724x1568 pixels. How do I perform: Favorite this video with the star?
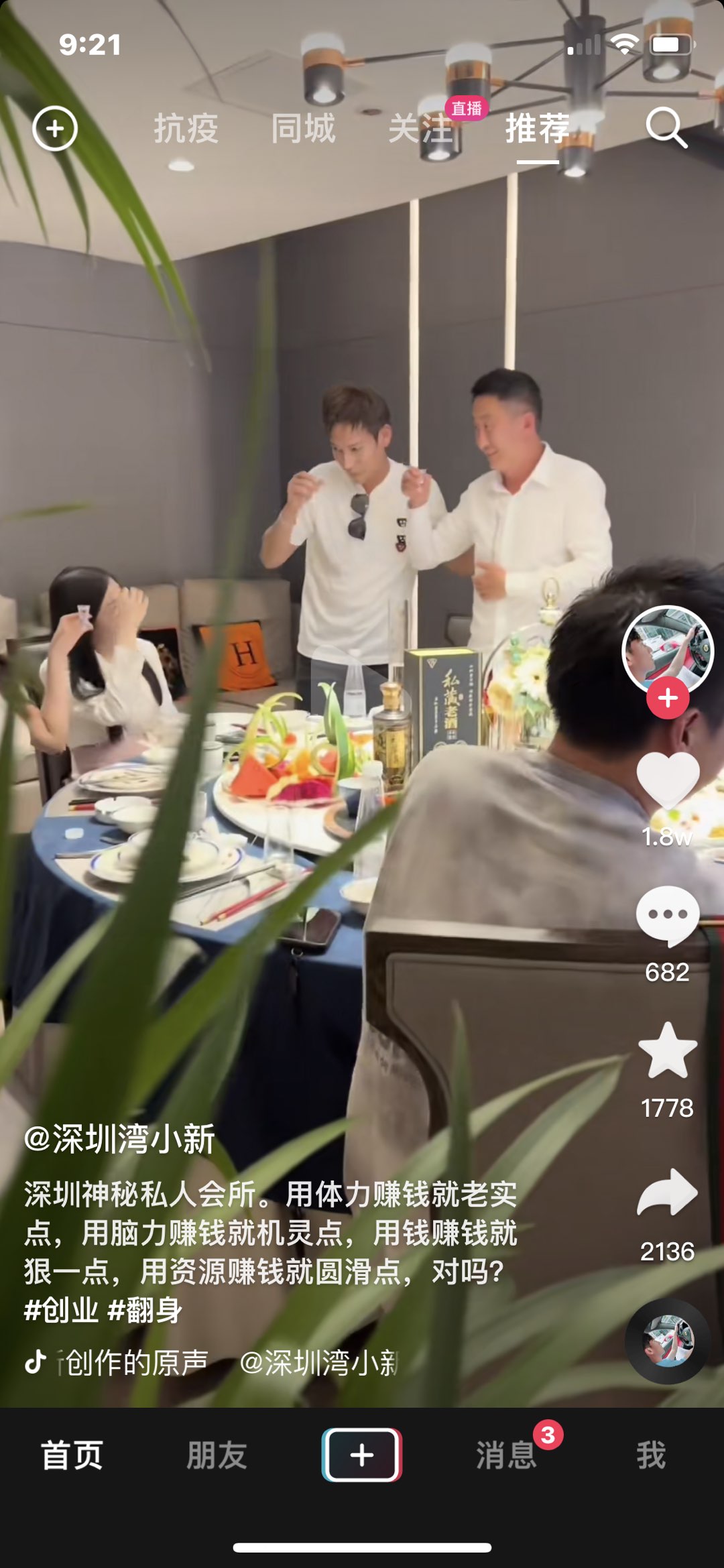coord(668,1052)
